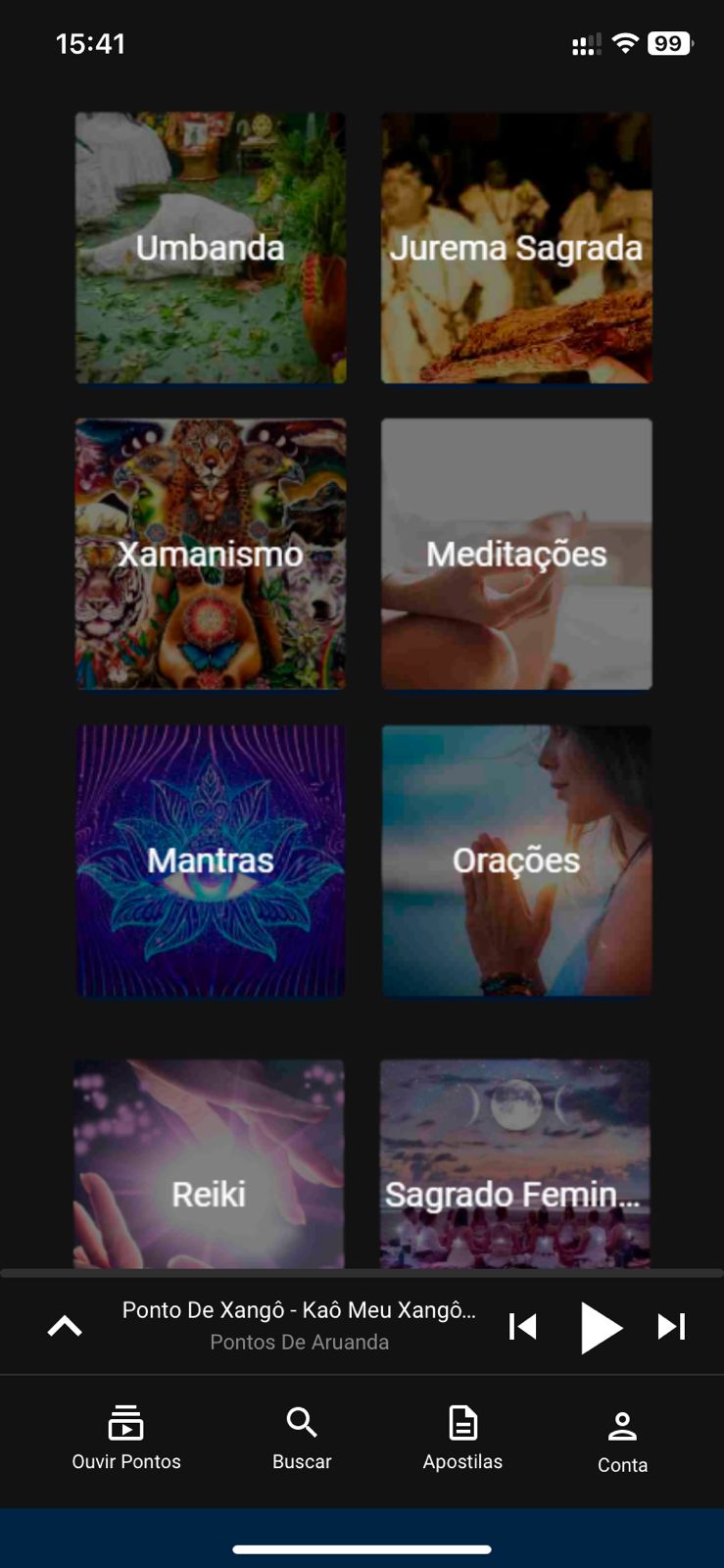
Task: Open the Umbanda category tile
Action: click(211, 248)
